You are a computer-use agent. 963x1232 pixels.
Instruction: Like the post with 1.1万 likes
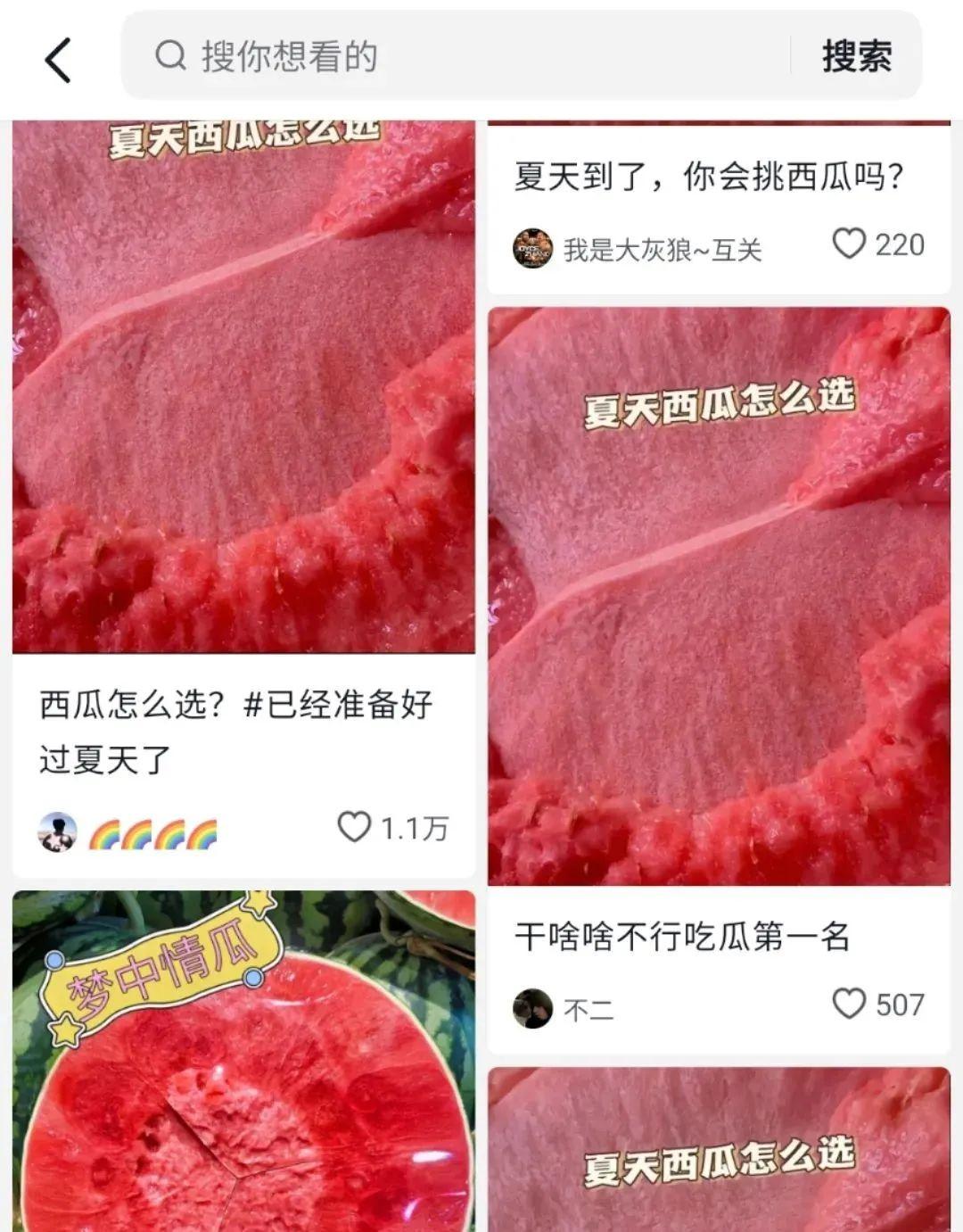coord(354,827)
